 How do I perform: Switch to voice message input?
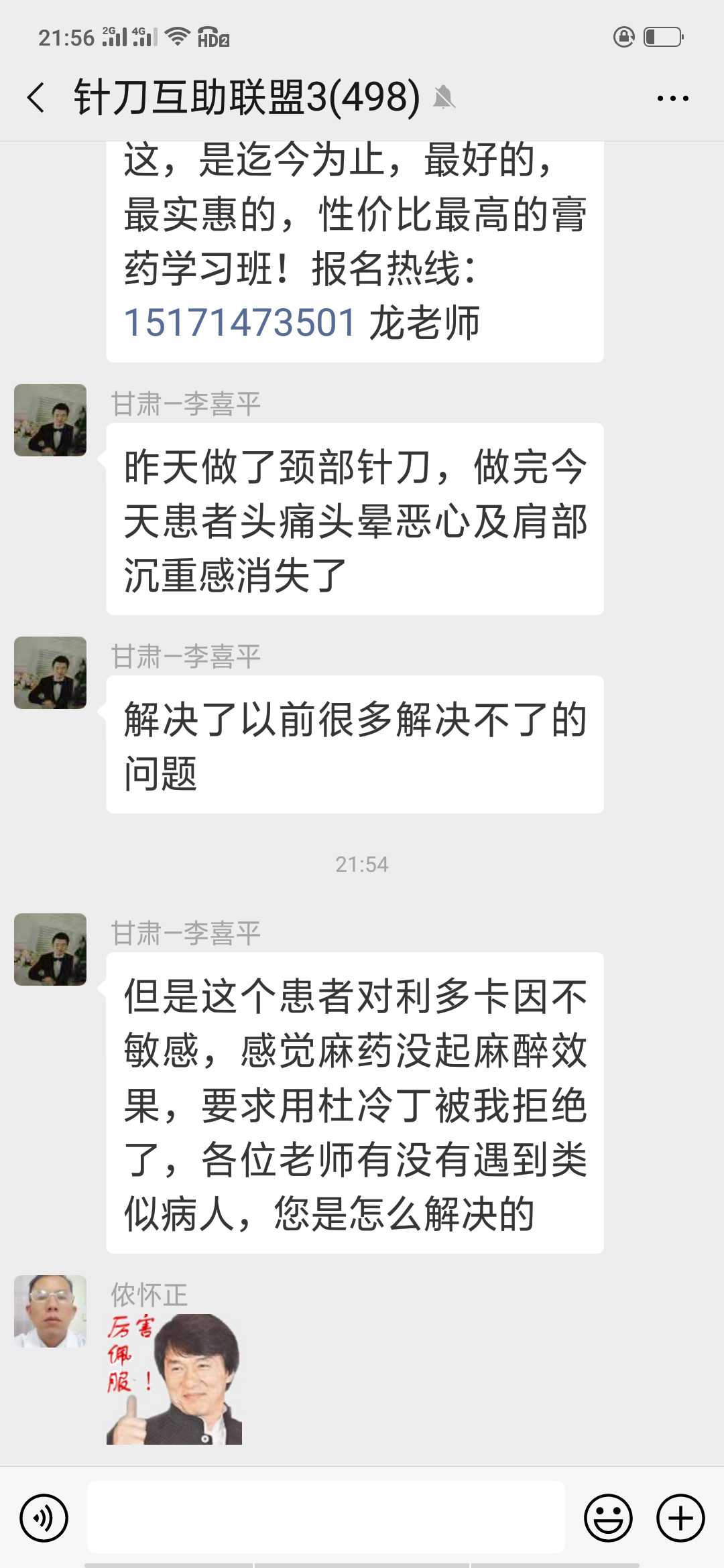44,1518
